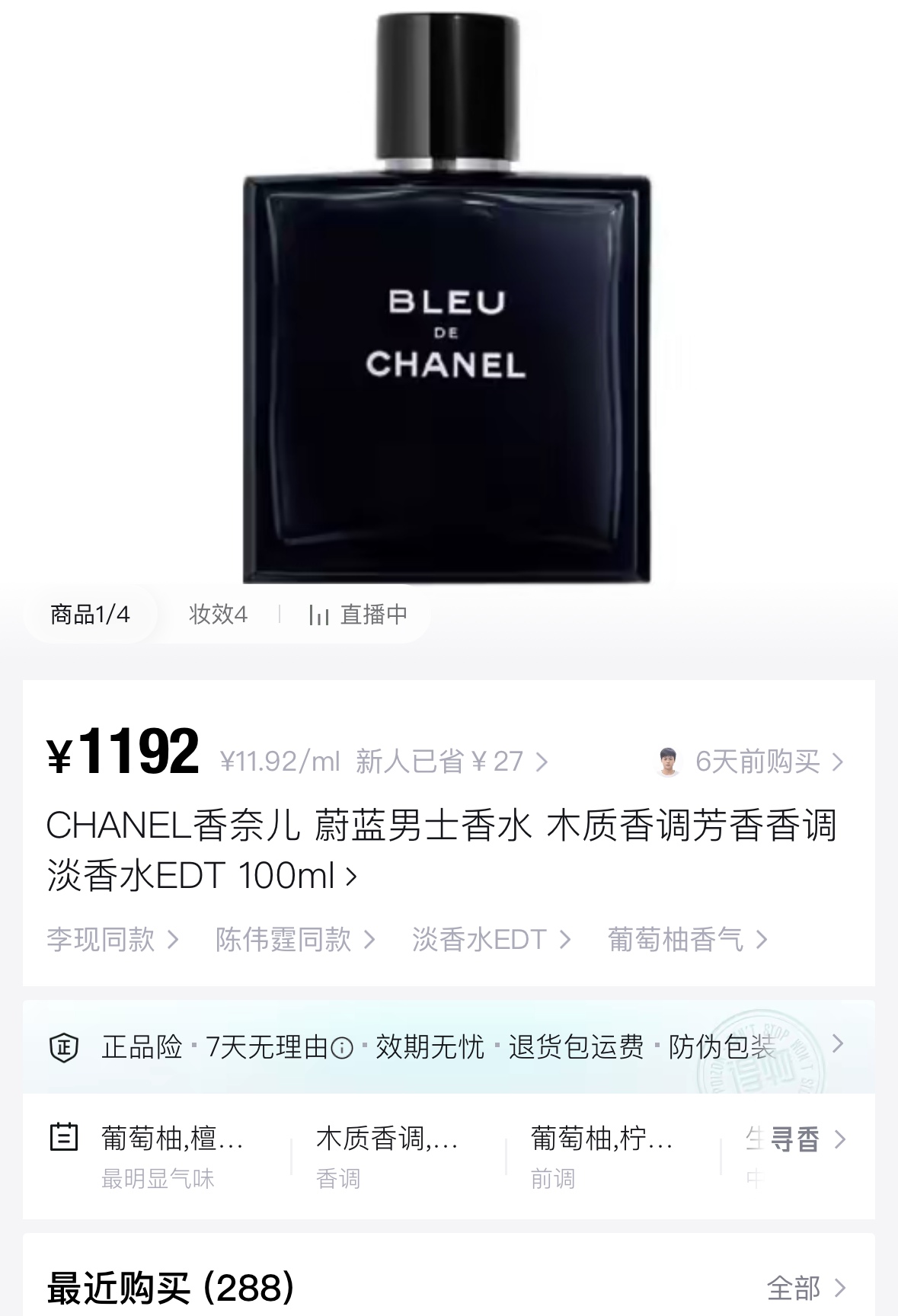898x1316 pixels.
Task: Open the 葡萄柚香气 tag
Action: click(687, 939)
